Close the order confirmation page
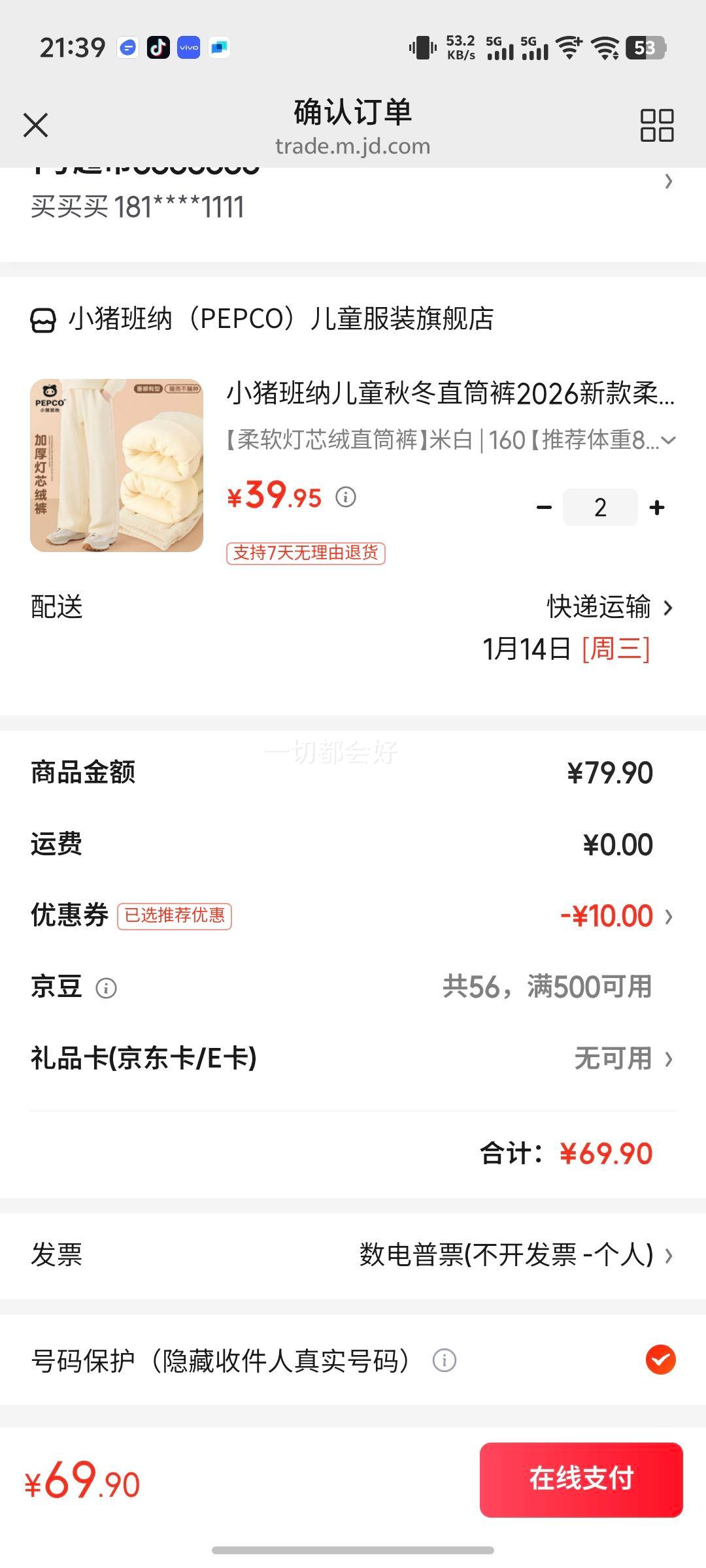This screenshot has height=1568, width=706. (36, 125)
